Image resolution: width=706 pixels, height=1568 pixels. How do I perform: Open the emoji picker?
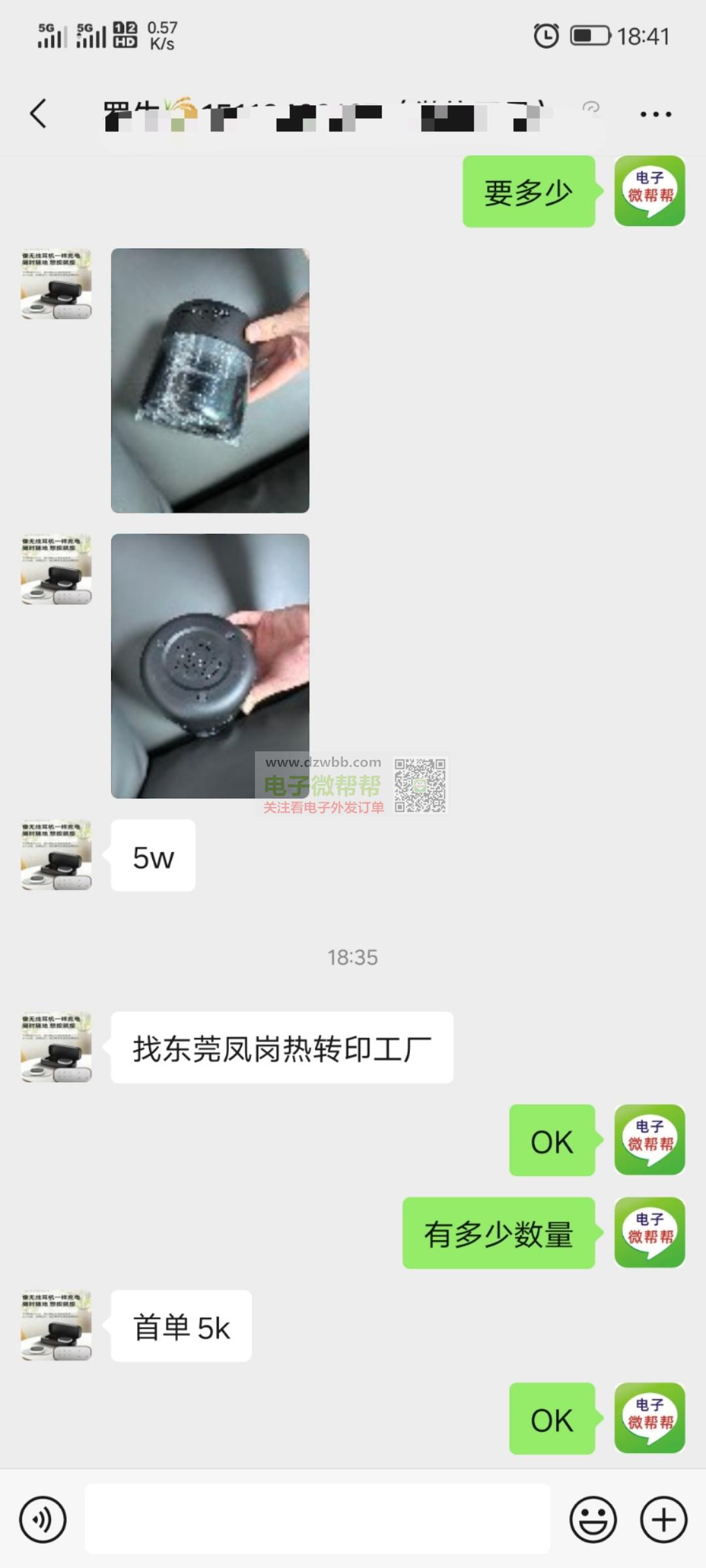coord(594,1520)
